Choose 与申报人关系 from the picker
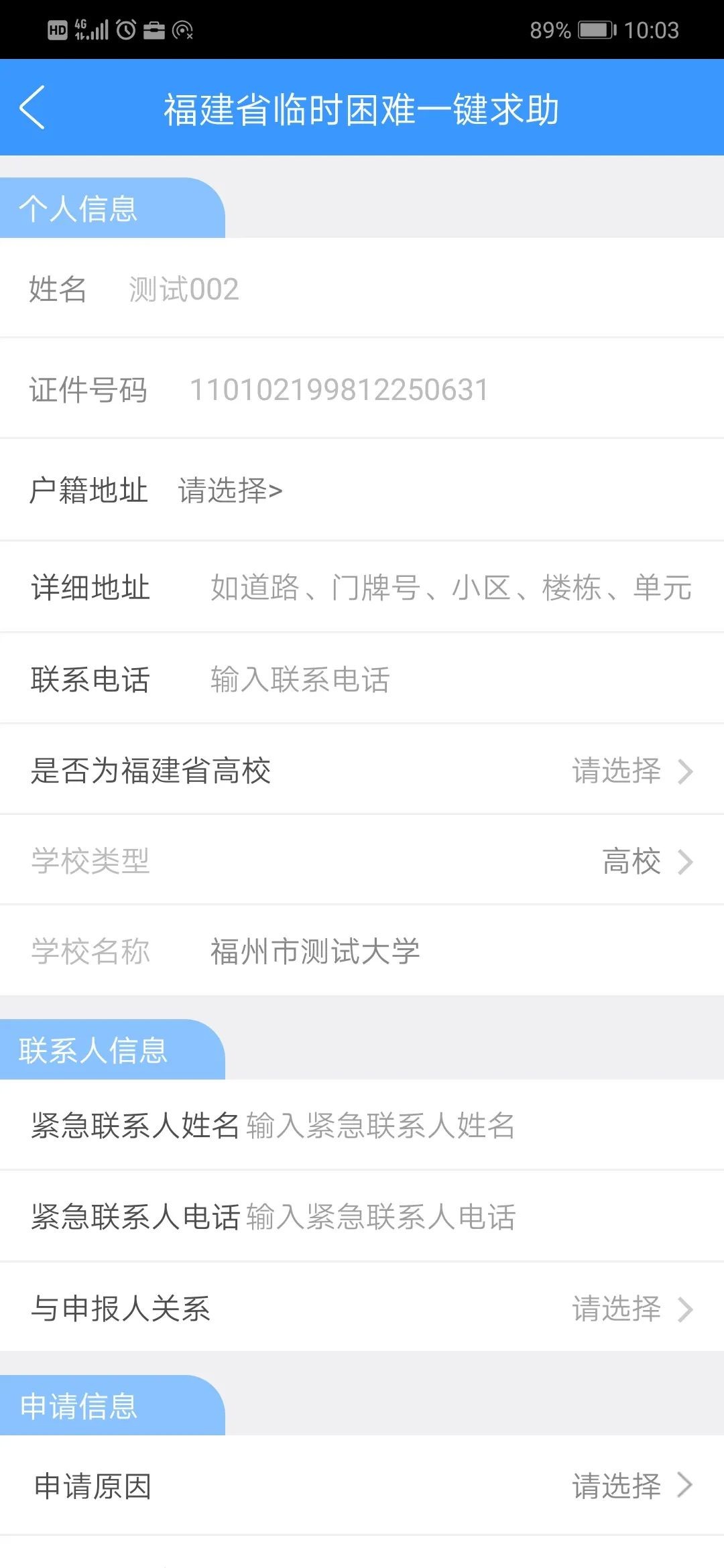724x1568 pixels. pos(631,1309)
